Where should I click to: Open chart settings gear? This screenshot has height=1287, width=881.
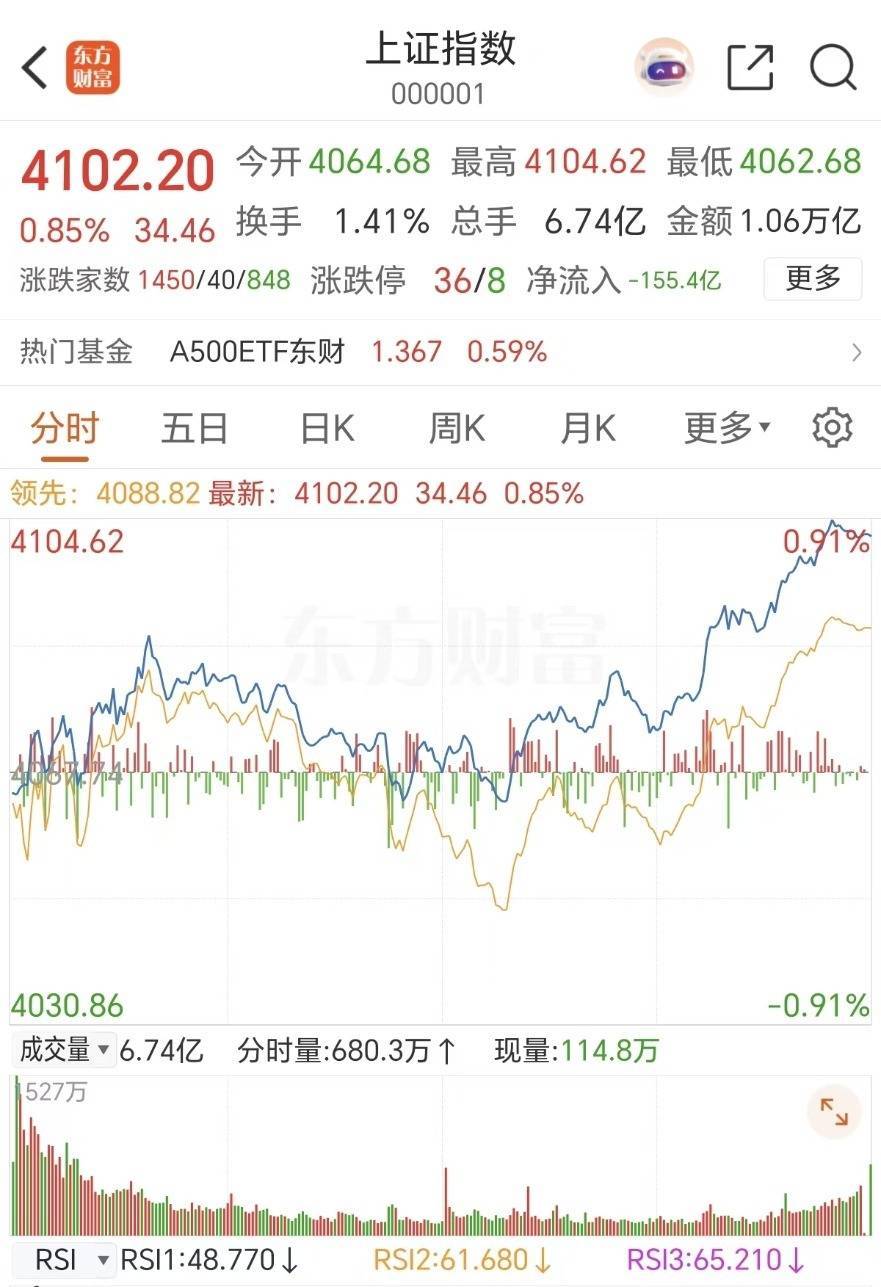coord(832,428)
